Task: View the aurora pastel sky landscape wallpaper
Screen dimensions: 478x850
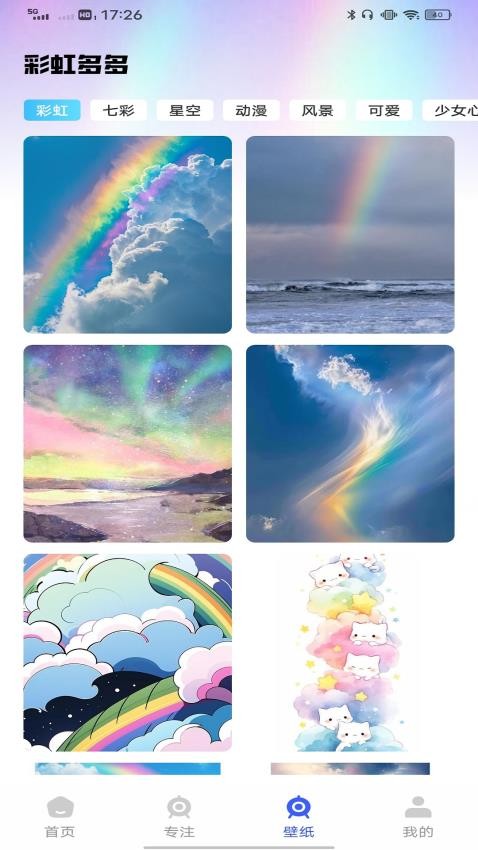Action: 128,443
